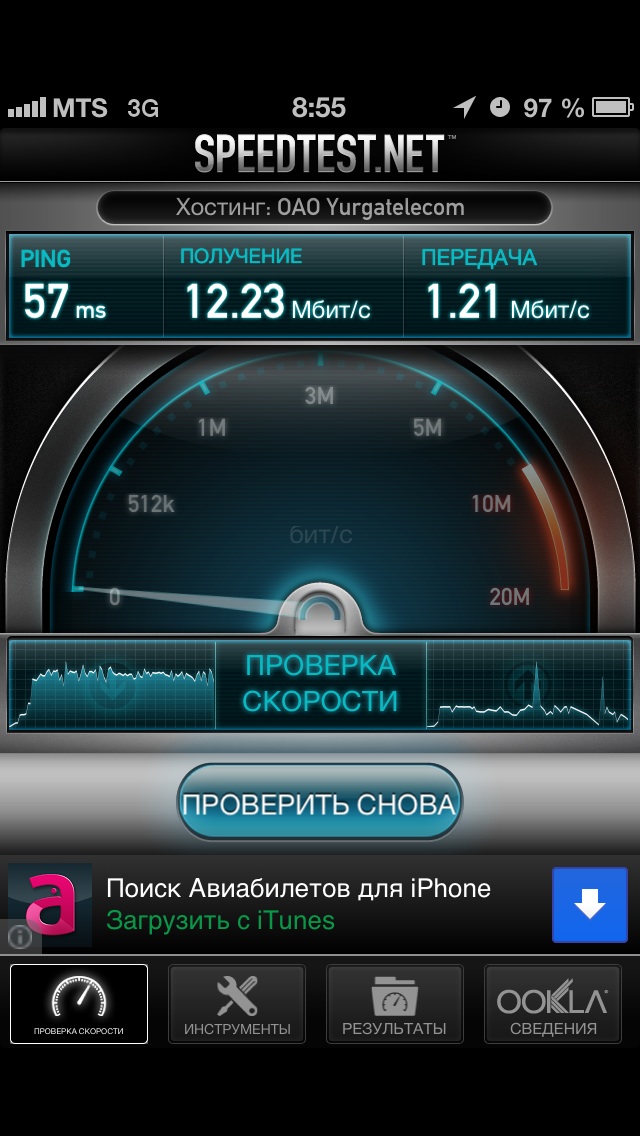Download the Поиск Авиабилетов app from the ad
This screenshot has height=1136, width=640.
tap(589, 905)
